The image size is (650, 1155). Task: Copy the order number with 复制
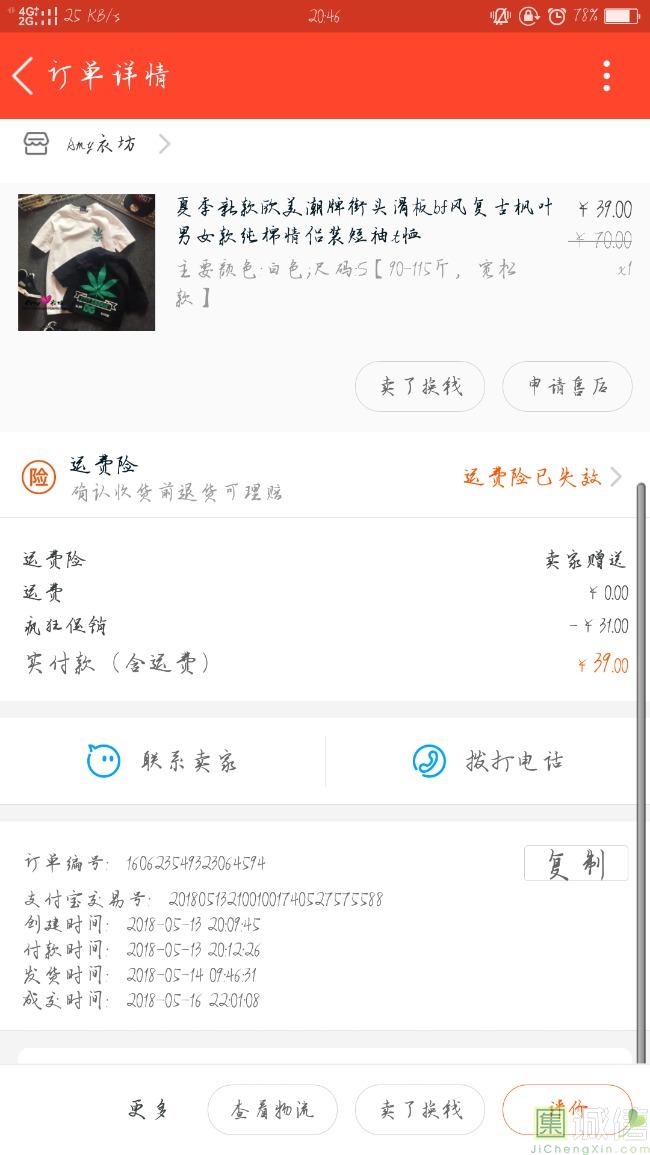(576, 863)
